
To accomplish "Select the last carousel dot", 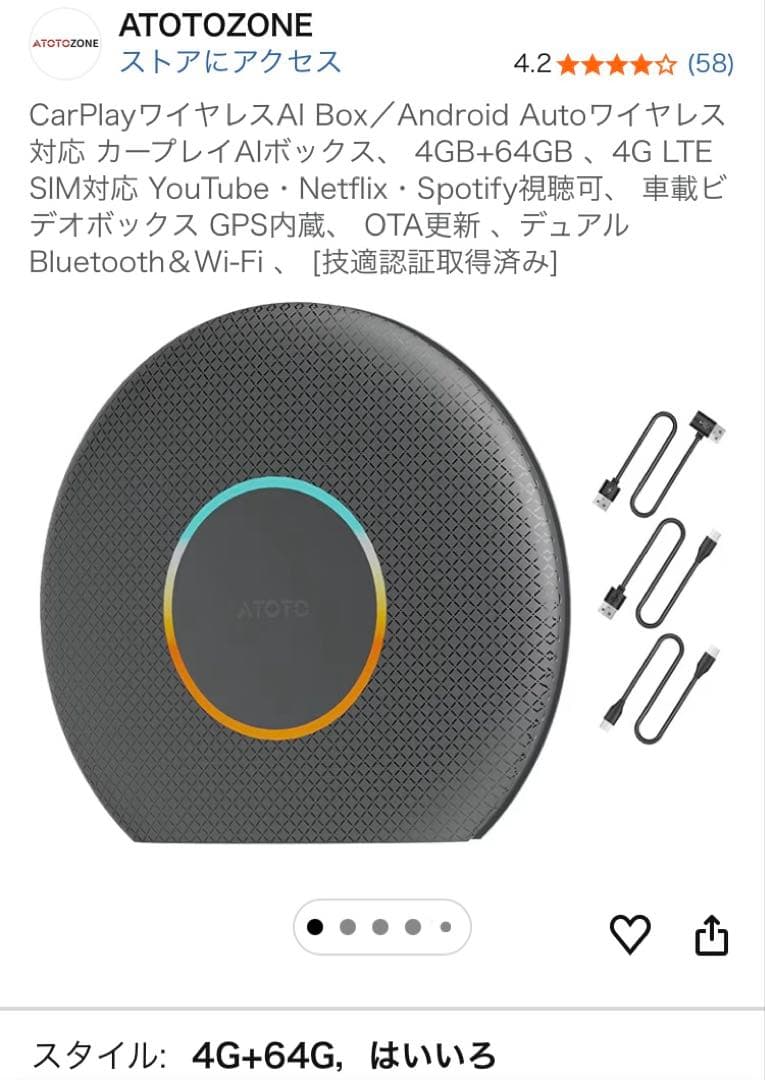I will click(446, 926).
